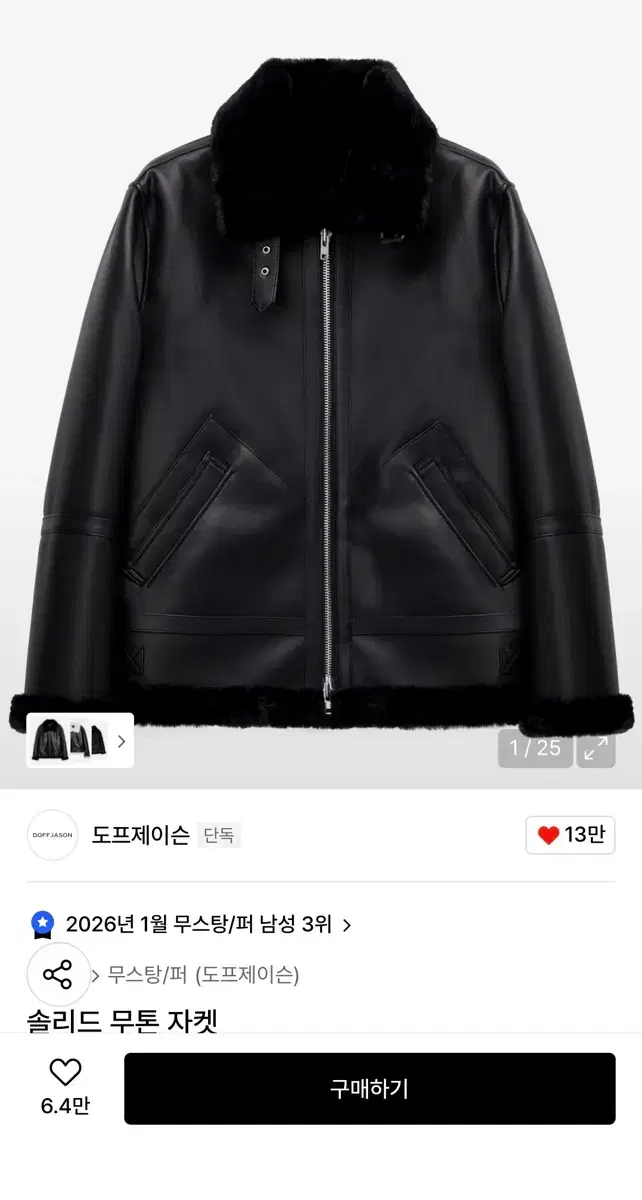Tap the 구매하기 purchase button
642x1200 pixels.
pyautogui.click(x=369, y=1088)
